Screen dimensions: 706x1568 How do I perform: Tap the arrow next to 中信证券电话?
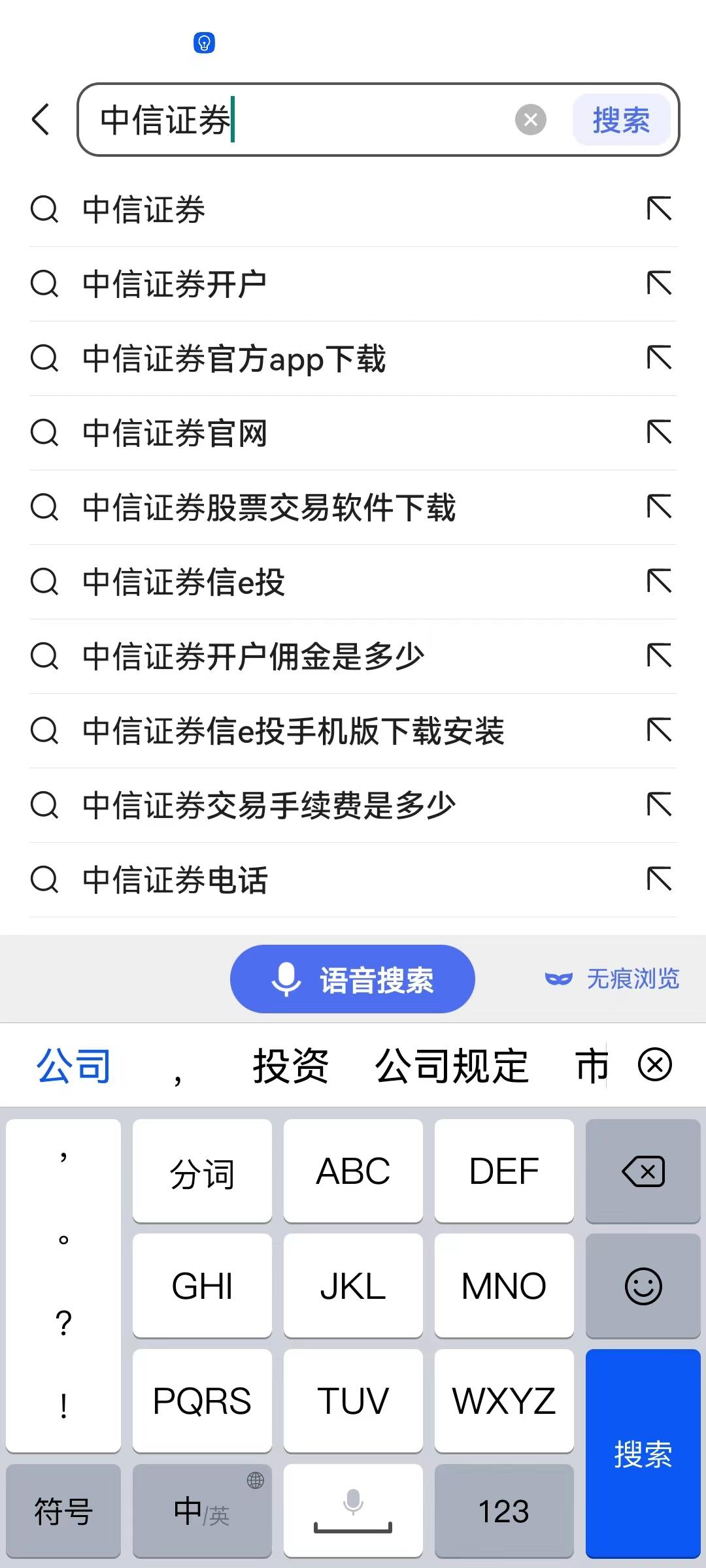pos(659,879)
